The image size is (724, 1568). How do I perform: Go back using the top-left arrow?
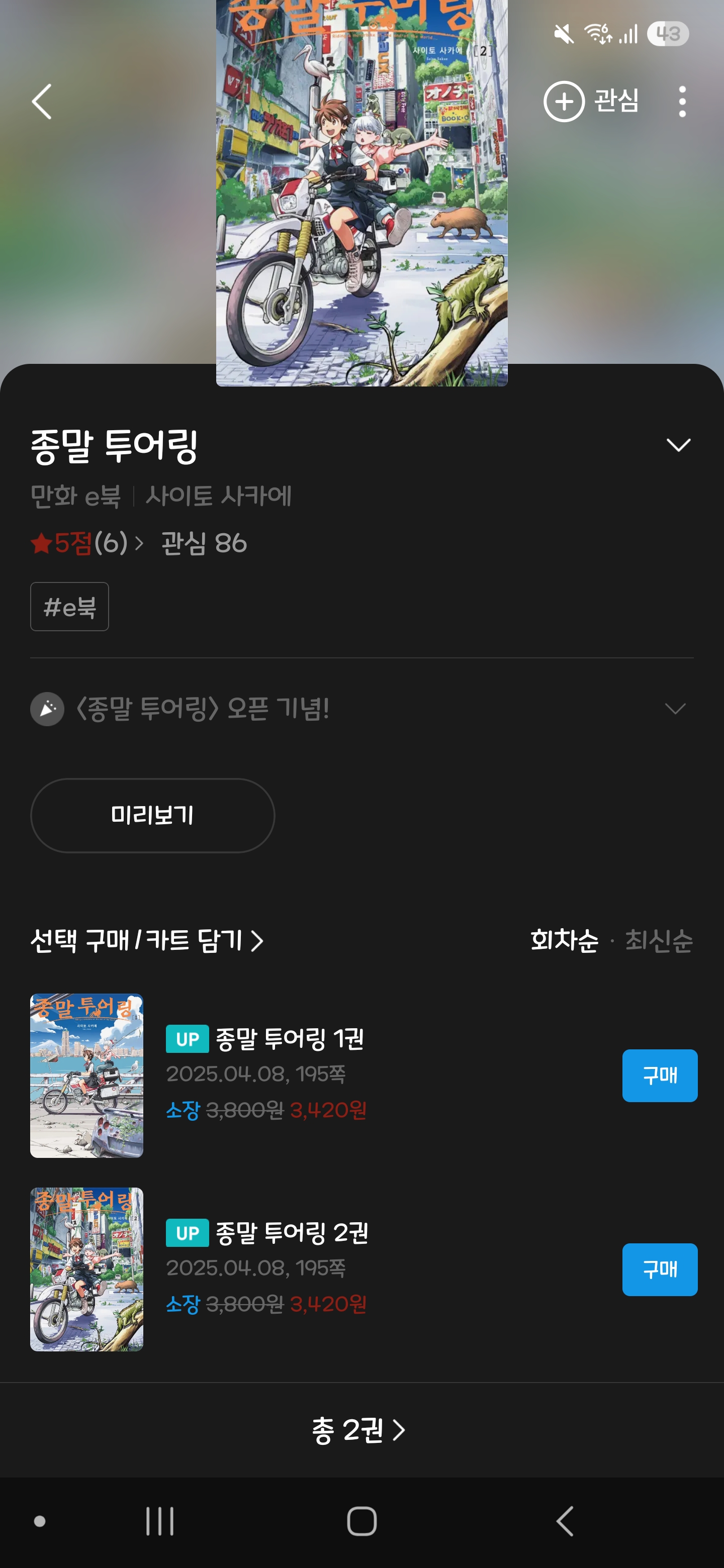(42, 102)
